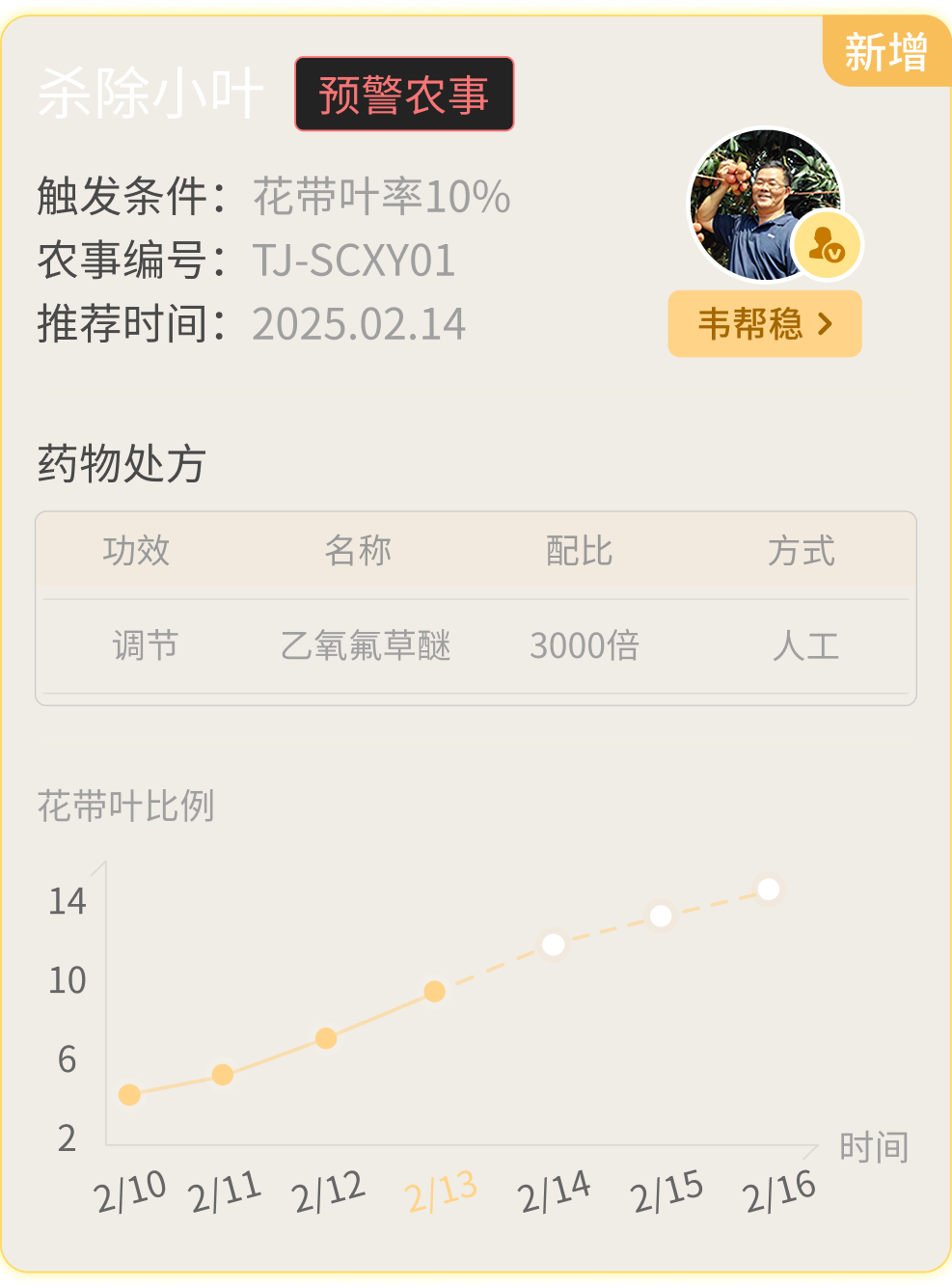Tap the expert's avatar photo
The image size is (952, 1288).
tap(762, 205)
